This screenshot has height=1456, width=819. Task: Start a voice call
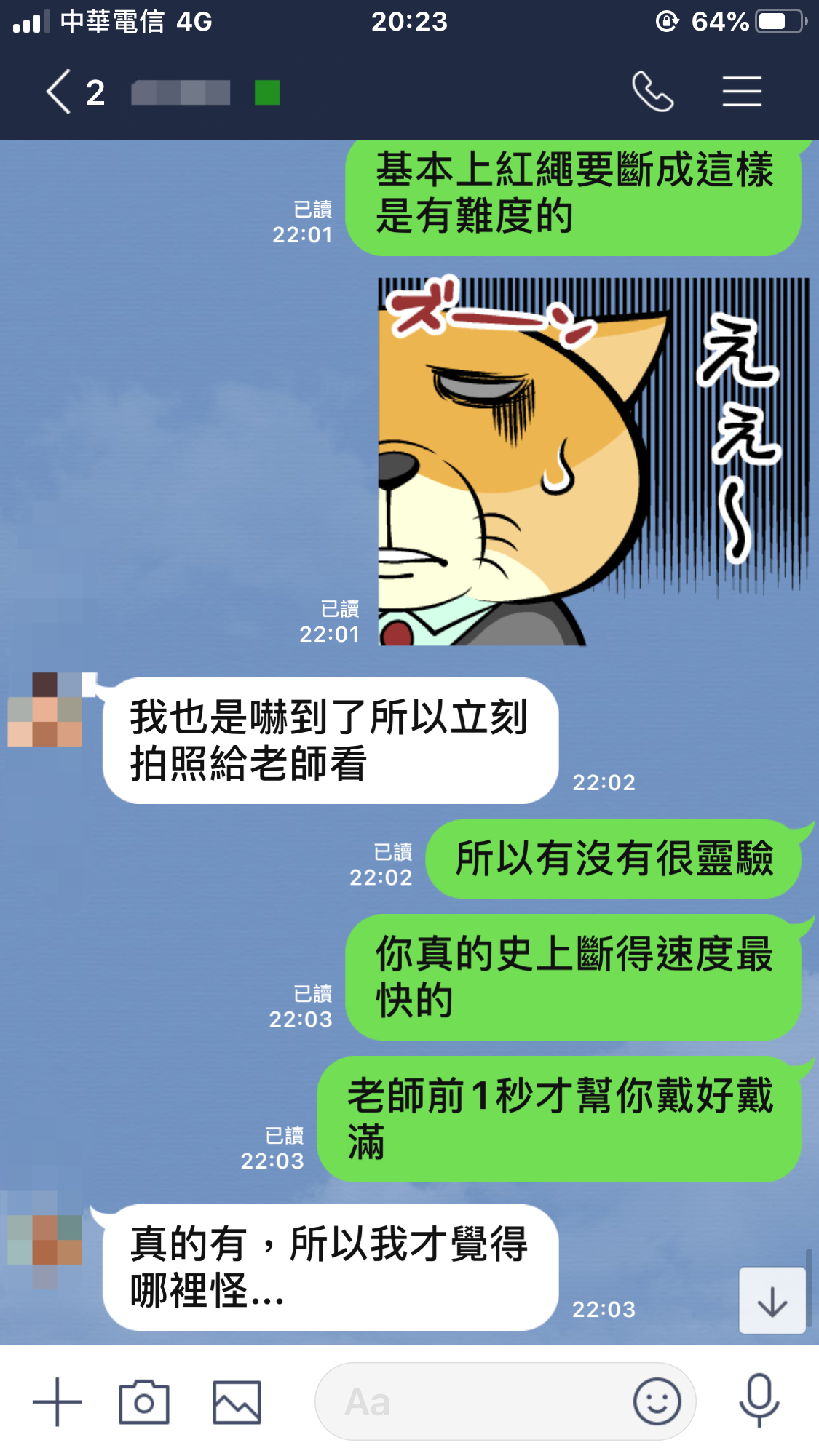652,92
